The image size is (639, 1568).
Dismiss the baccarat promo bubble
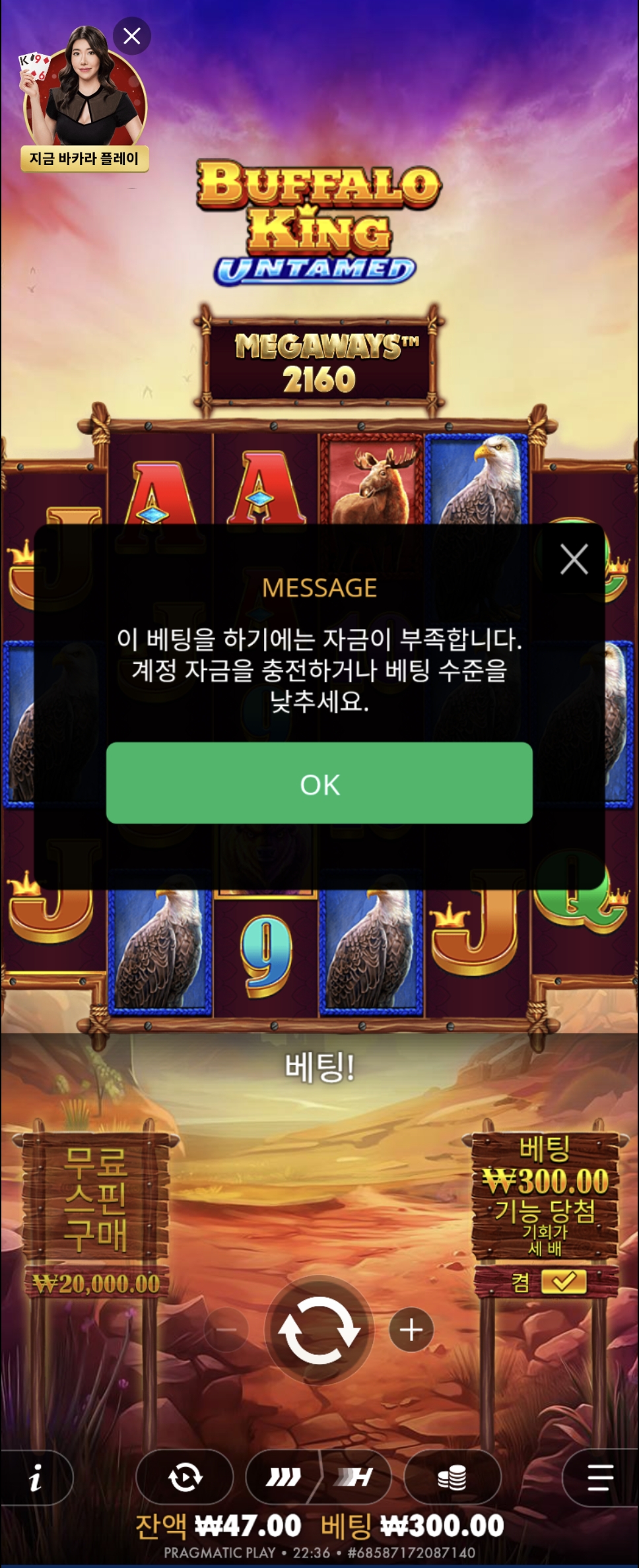(132, 36)
